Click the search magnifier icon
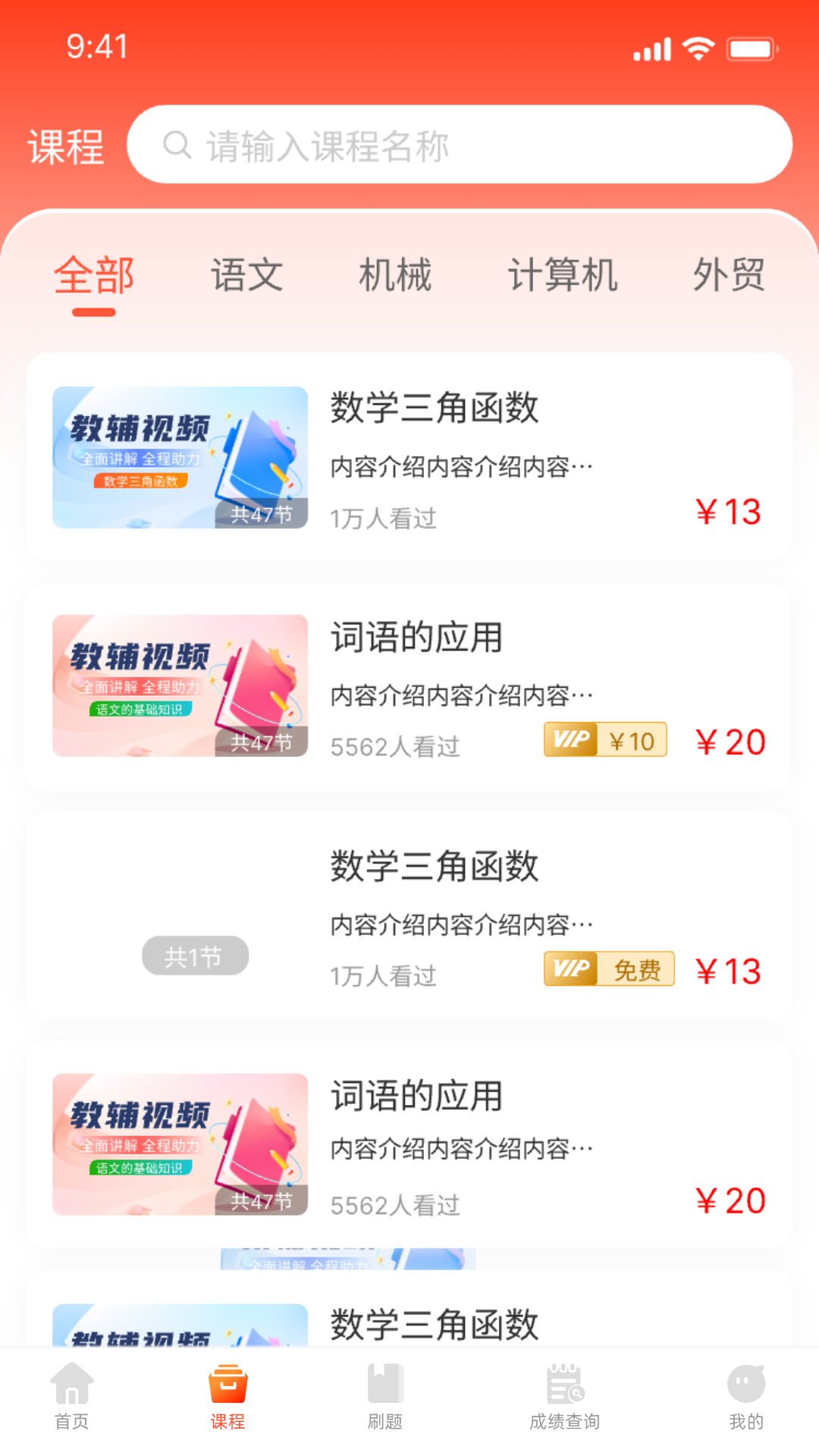Viewport: 819px width, 1456px height. tap(177, 144)
